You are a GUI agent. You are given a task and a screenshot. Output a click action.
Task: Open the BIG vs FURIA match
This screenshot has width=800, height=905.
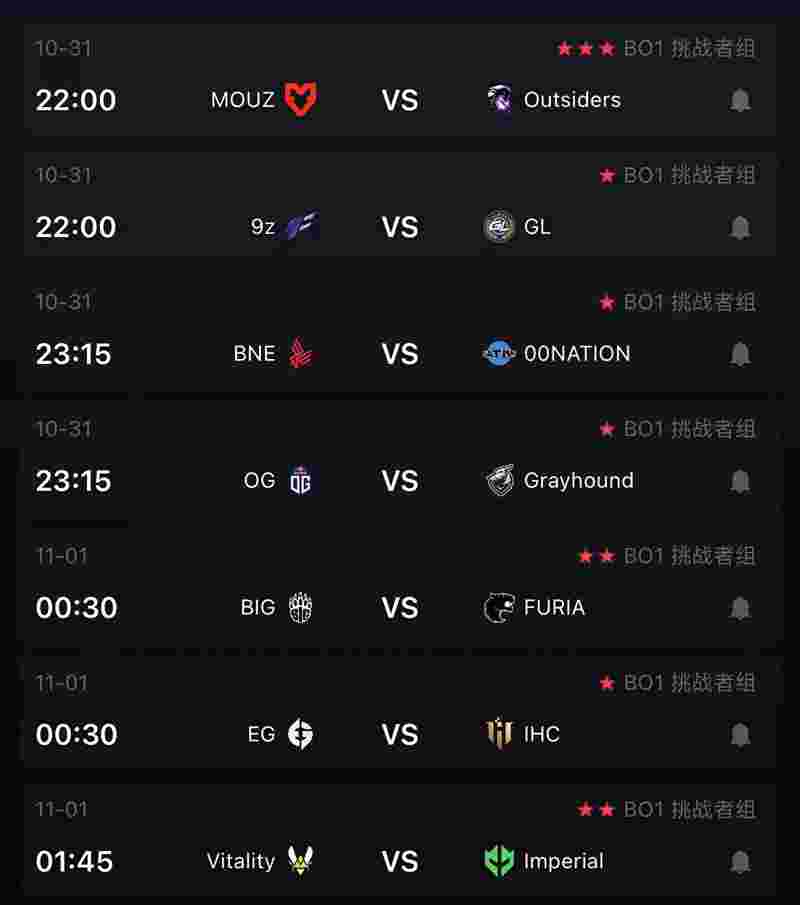pos(399,607)
